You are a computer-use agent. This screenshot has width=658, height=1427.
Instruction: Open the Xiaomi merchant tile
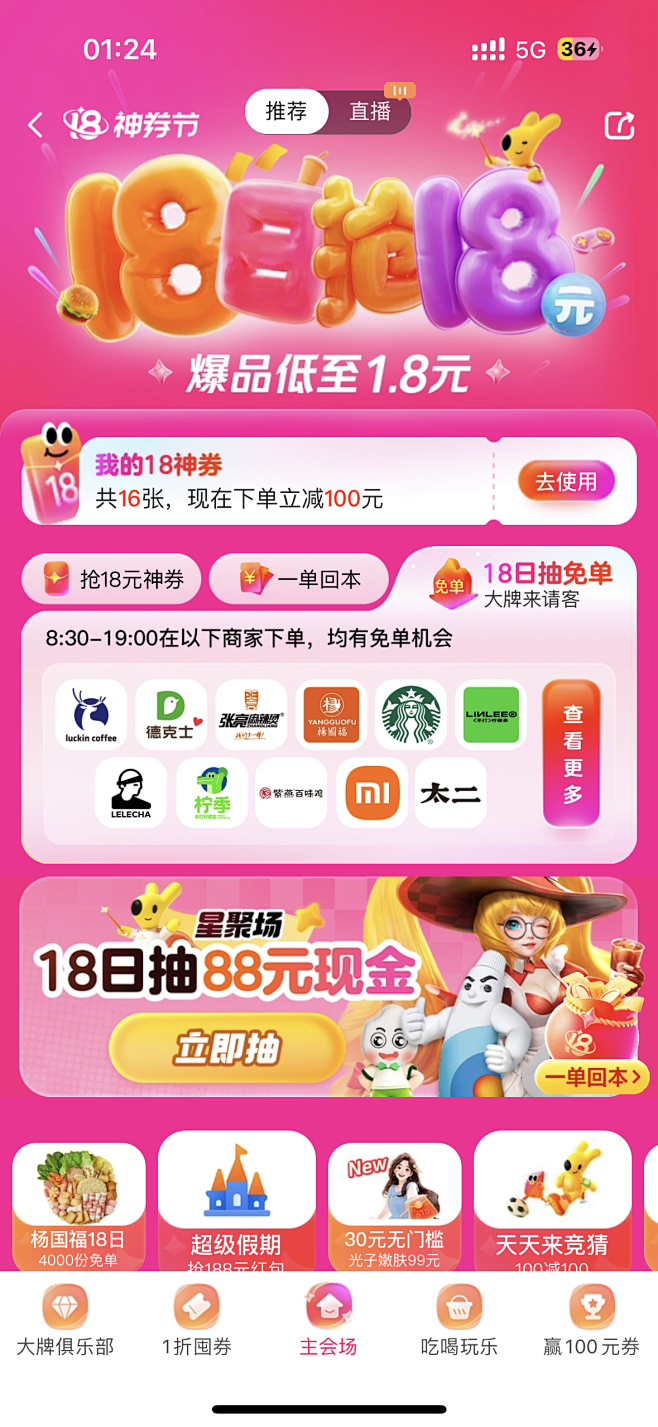click(372, 793)
